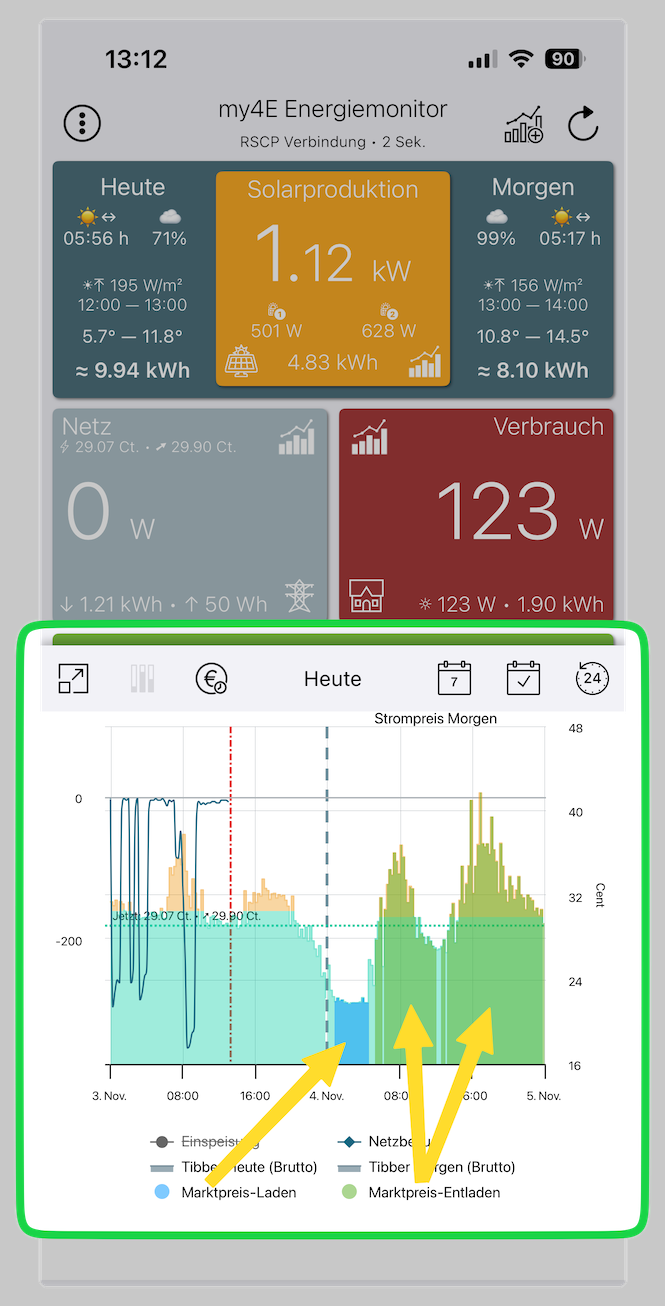
Task: Open the Morgen forecast card
Action: pos(532,280)
